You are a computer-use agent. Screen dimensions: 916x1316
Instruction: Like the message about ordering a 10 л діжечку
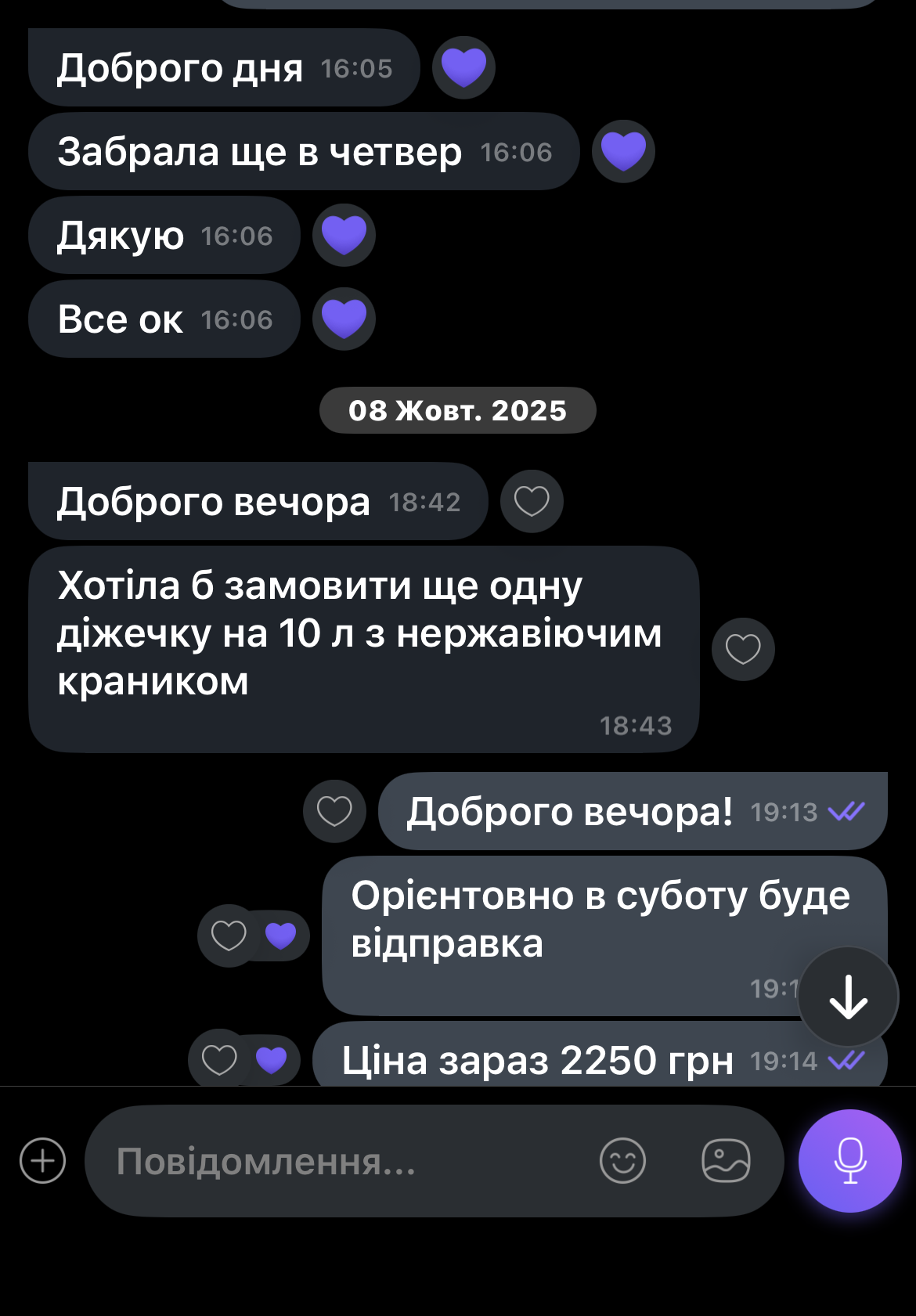click(743, 649)
